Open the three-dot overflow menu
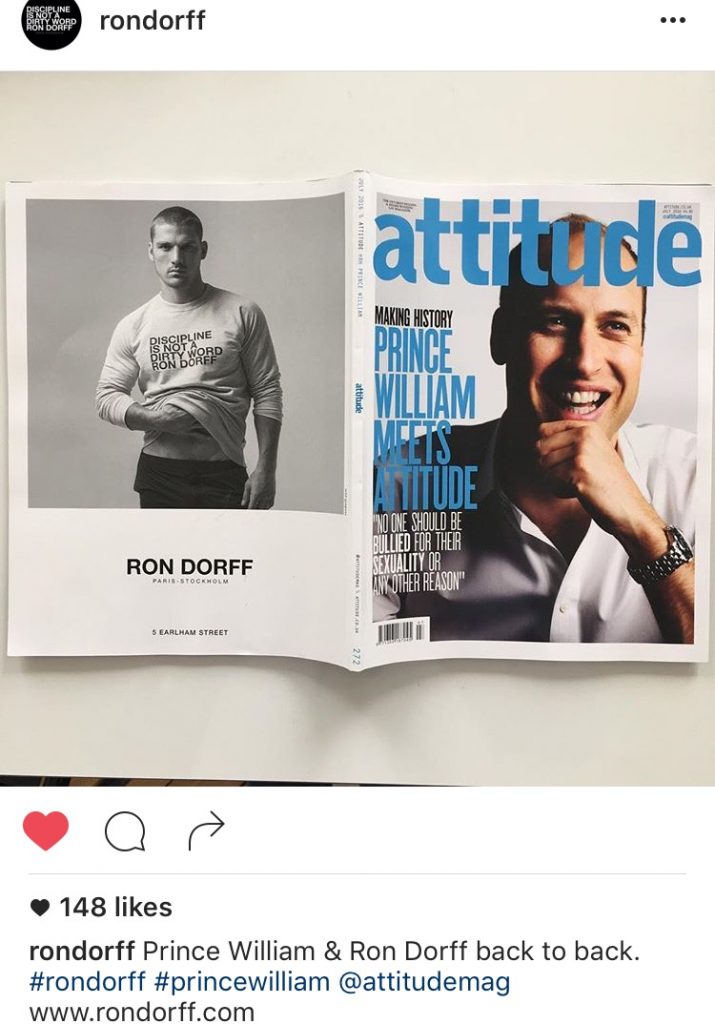 pos(673,21)
